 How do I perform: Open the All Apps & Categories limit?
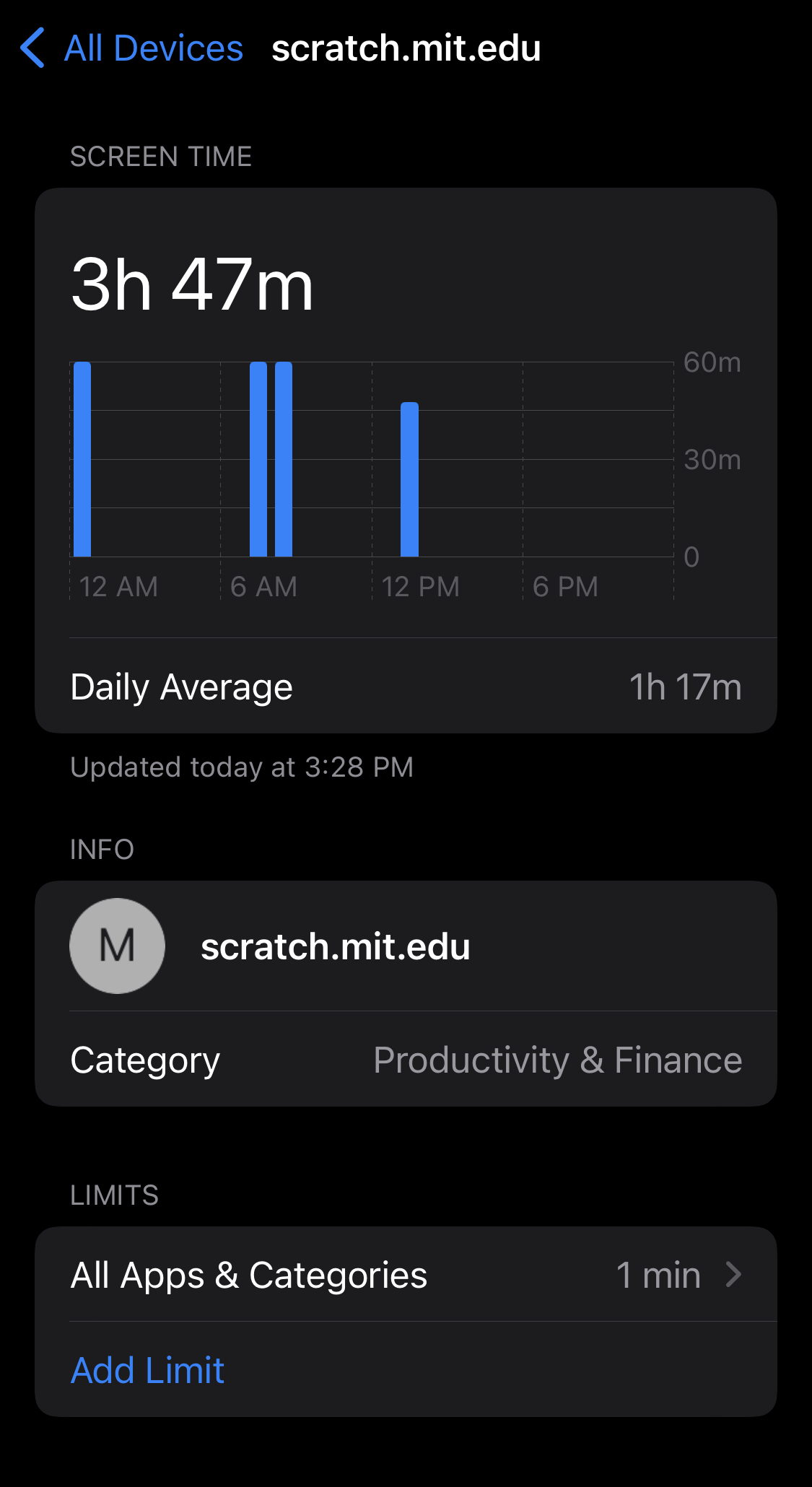click(x=406, y=1275)
